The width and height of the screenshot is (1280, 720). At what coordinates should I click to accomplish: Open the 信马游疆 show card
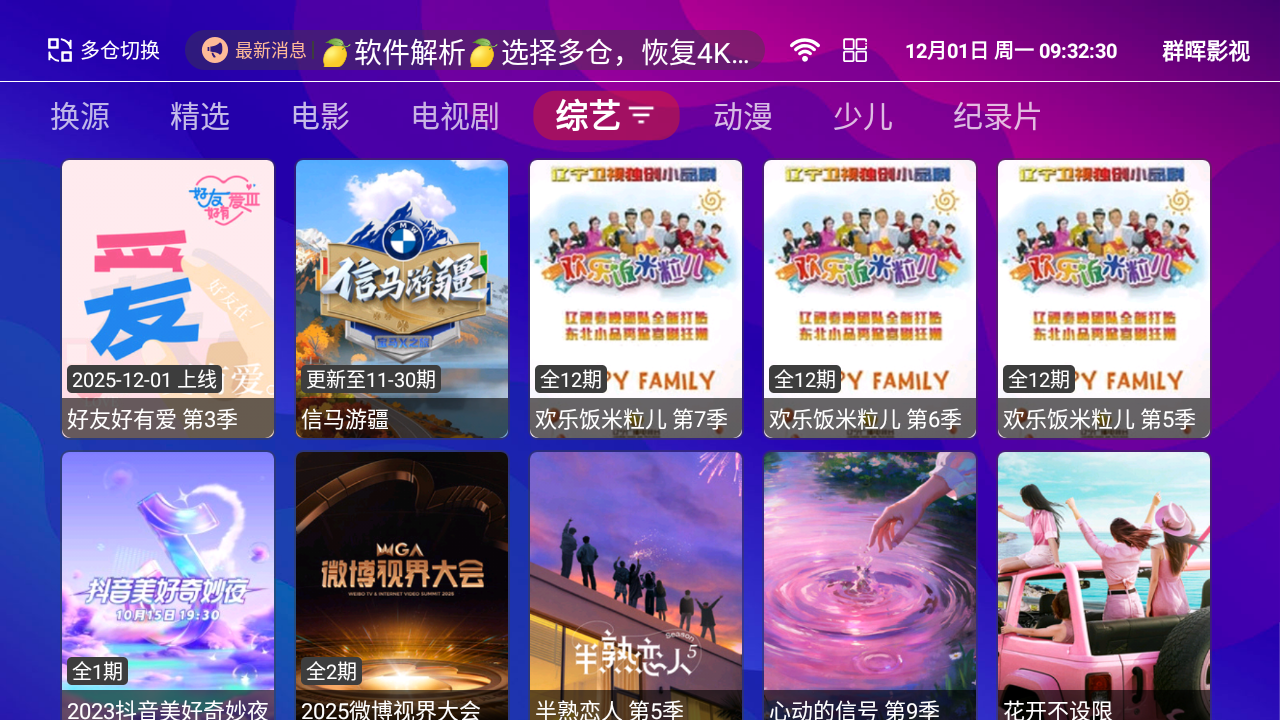[x=402, y=298]
